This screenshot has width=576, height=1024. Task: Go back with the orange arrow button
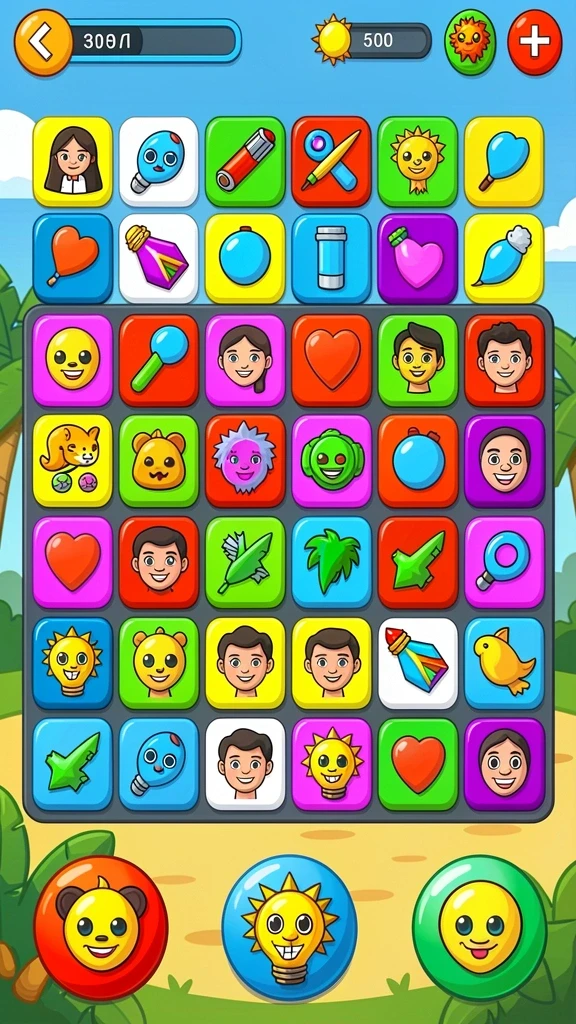click(x=43, y=43)
